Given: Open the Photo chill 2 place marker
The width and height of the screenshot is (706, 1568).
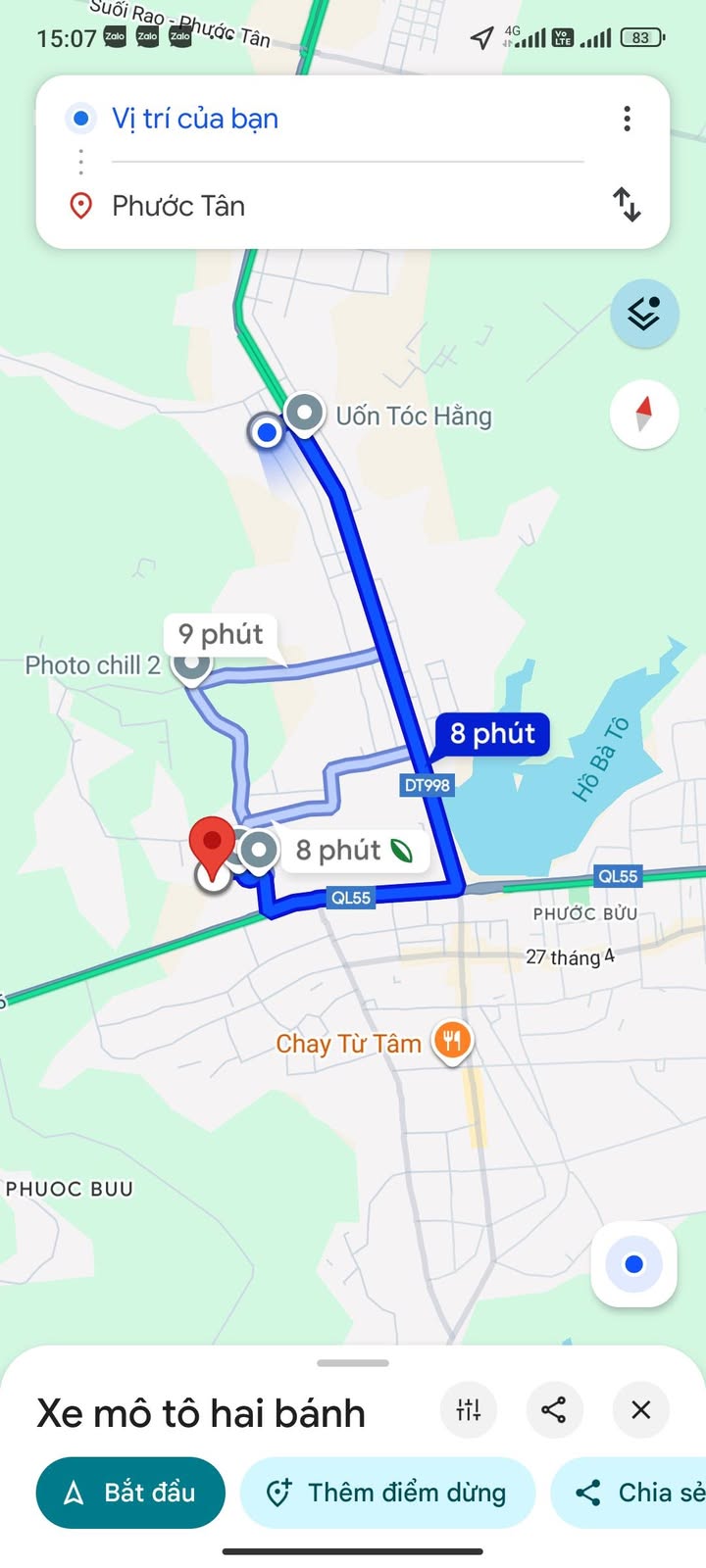Looking at the screenshot, I should 191,664.
